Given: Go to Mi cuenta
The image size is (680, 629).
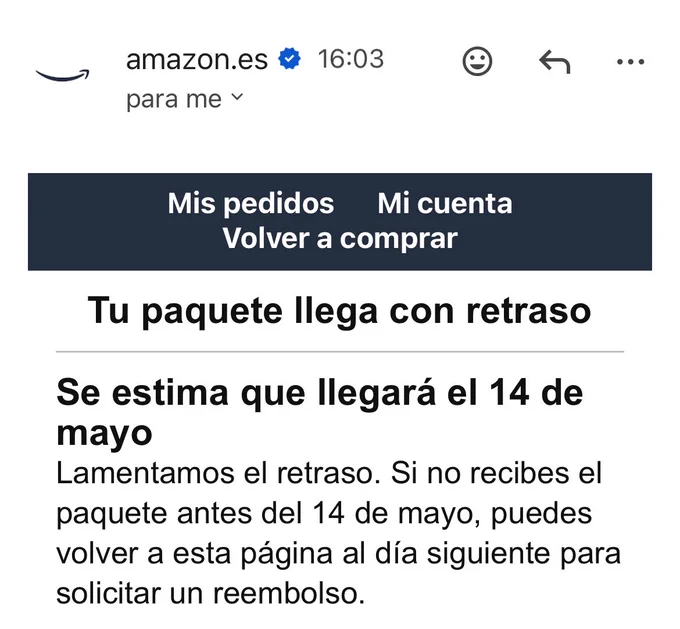Looking at the screenshot, I should [x=445, y=203].
